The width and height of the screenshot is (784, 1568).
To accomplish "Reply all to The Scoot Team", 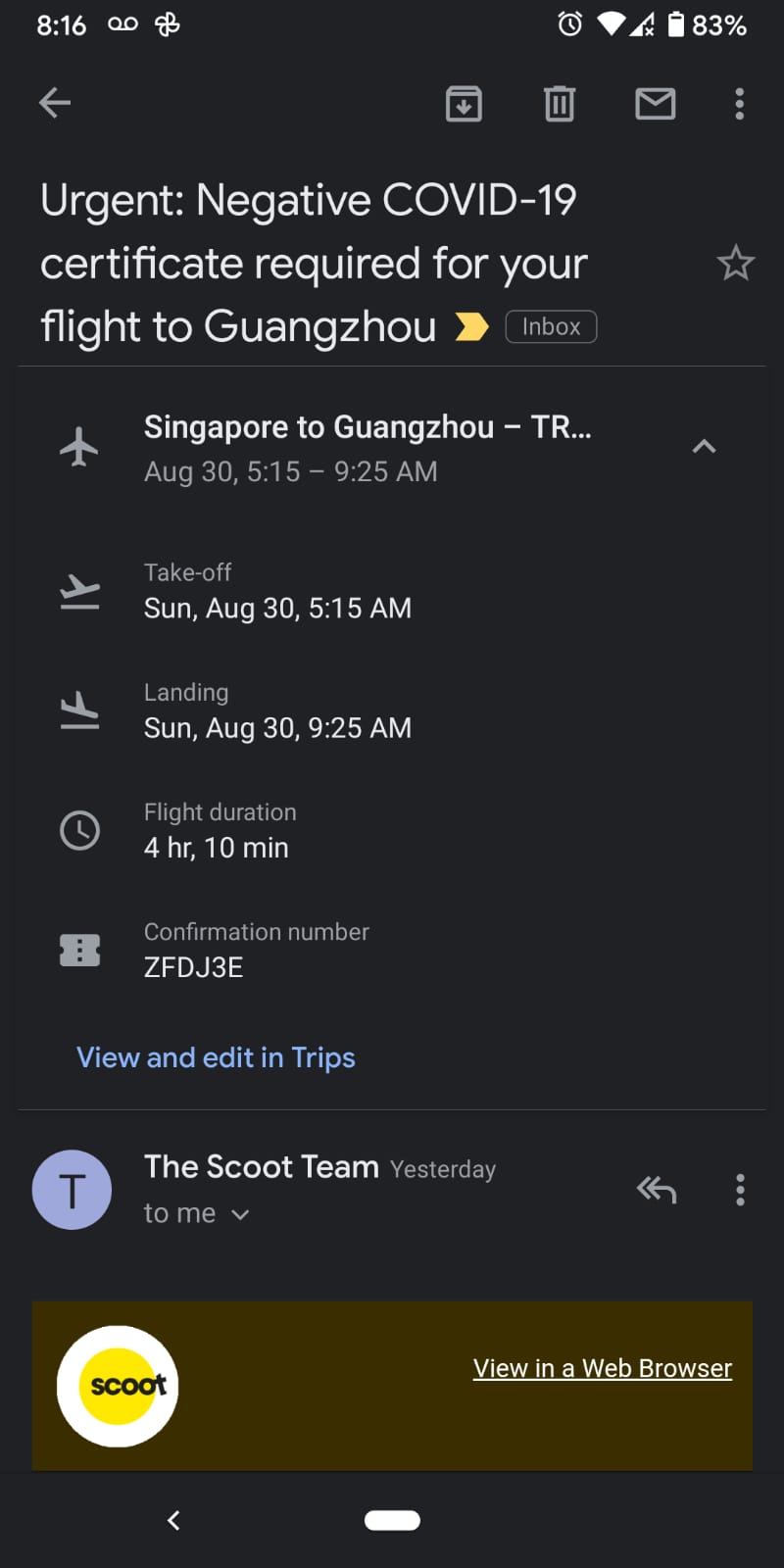I will [657, 1190].
